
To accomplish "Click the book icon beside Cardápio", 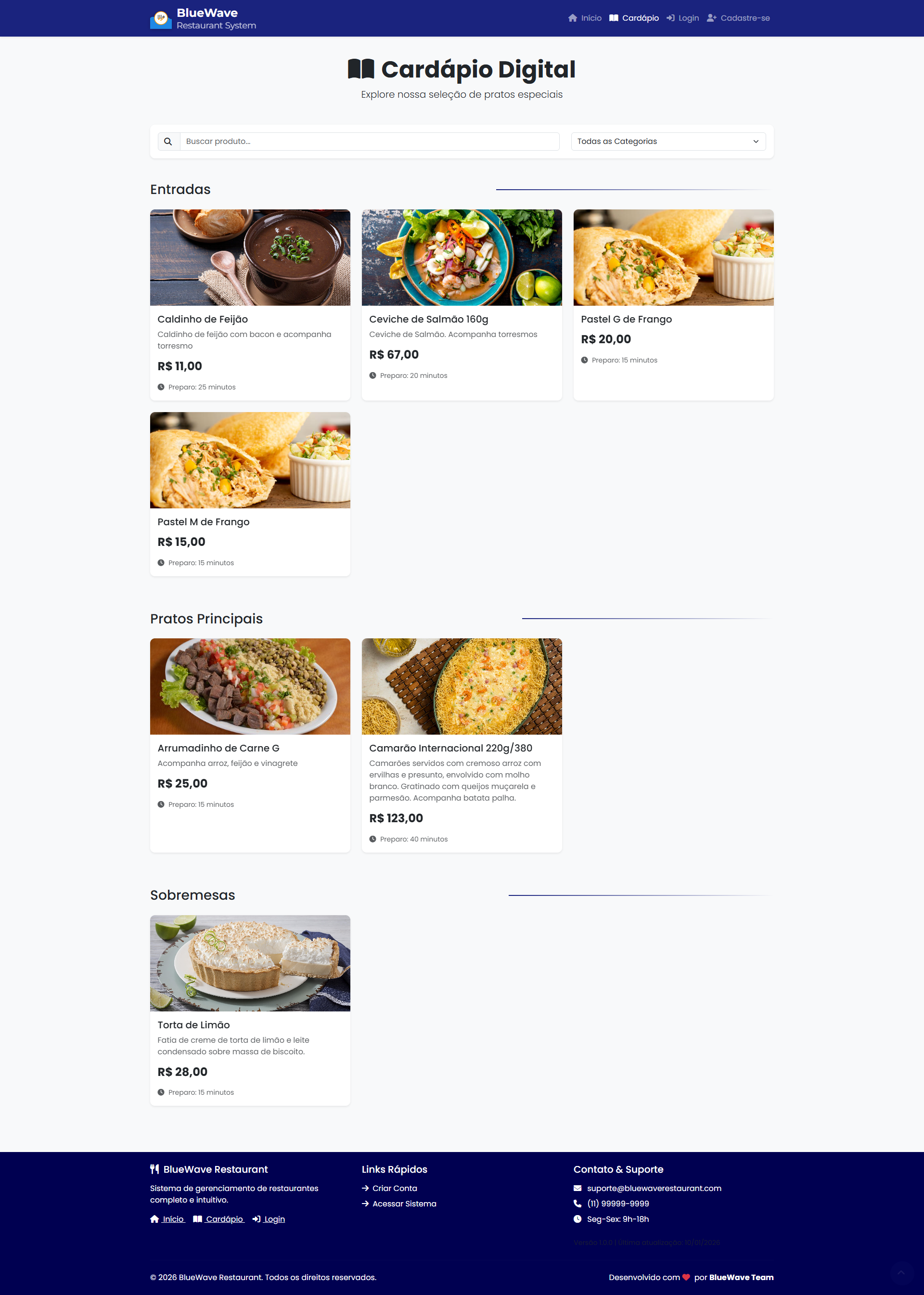I will click(613, 18).
